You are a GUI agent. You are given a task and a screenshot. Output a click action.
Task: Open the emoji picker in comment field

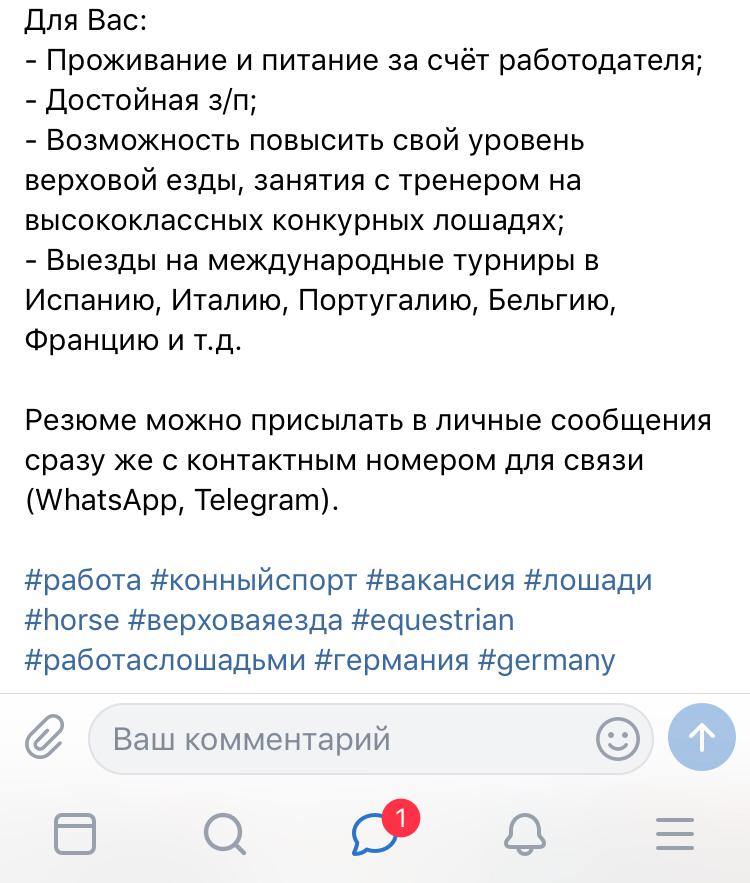(x=617, y=740)
